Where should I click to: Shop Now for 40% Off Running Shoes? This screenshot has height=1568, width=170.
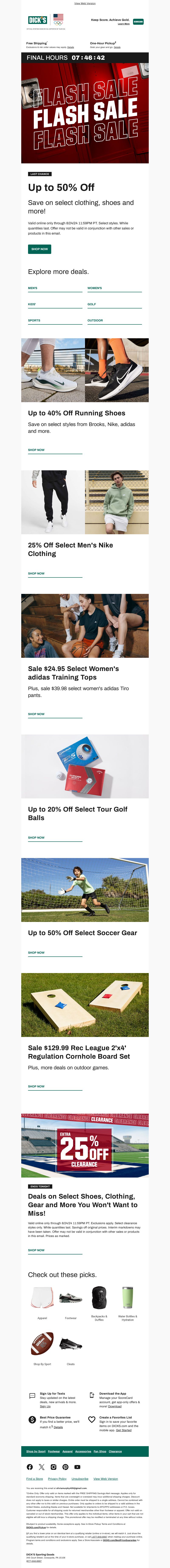(x=36, y=450)
